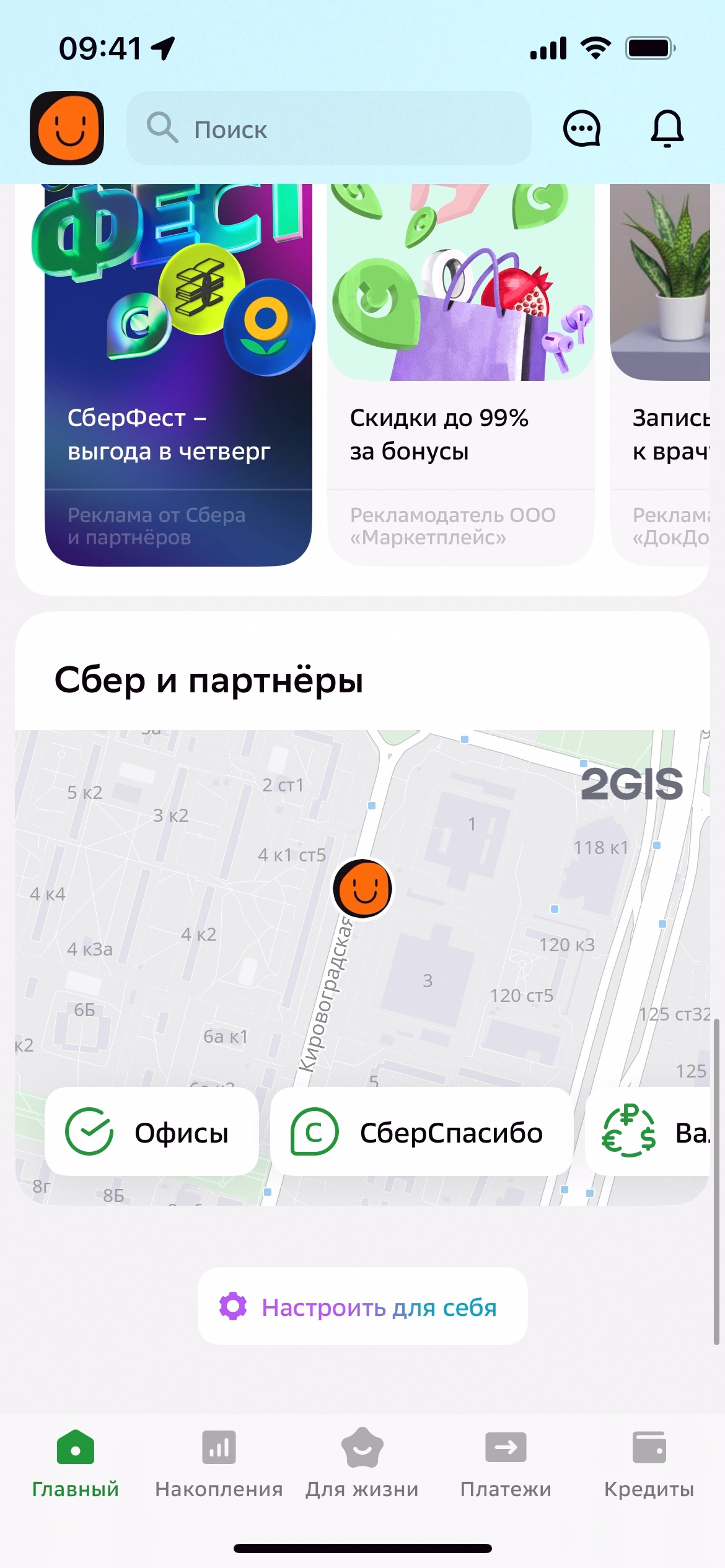Screen dimensions: 725x1568
Task: Tap the Поиск search field
Action: [x=328, y=129]
